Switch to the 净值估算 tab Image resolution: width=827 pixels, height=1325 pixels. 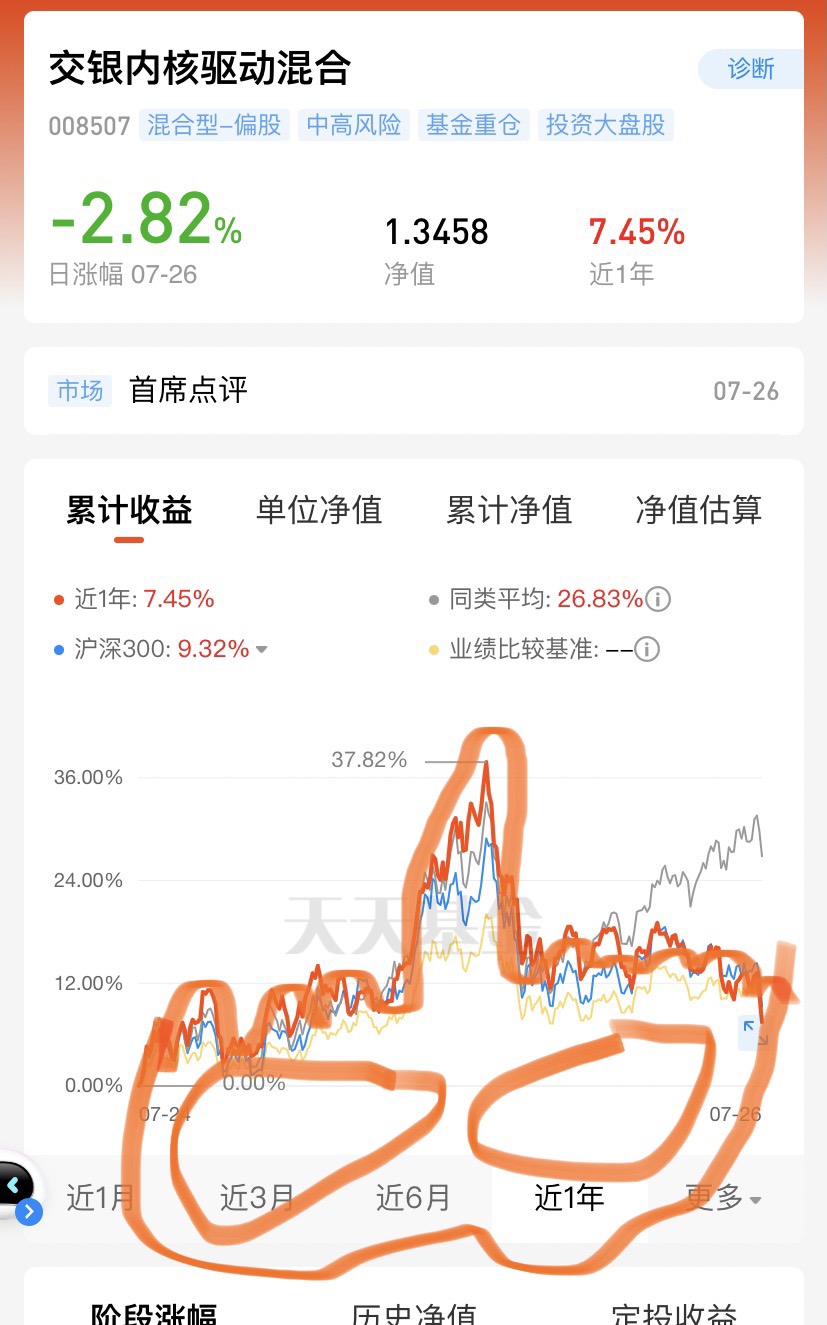point(697,510)
